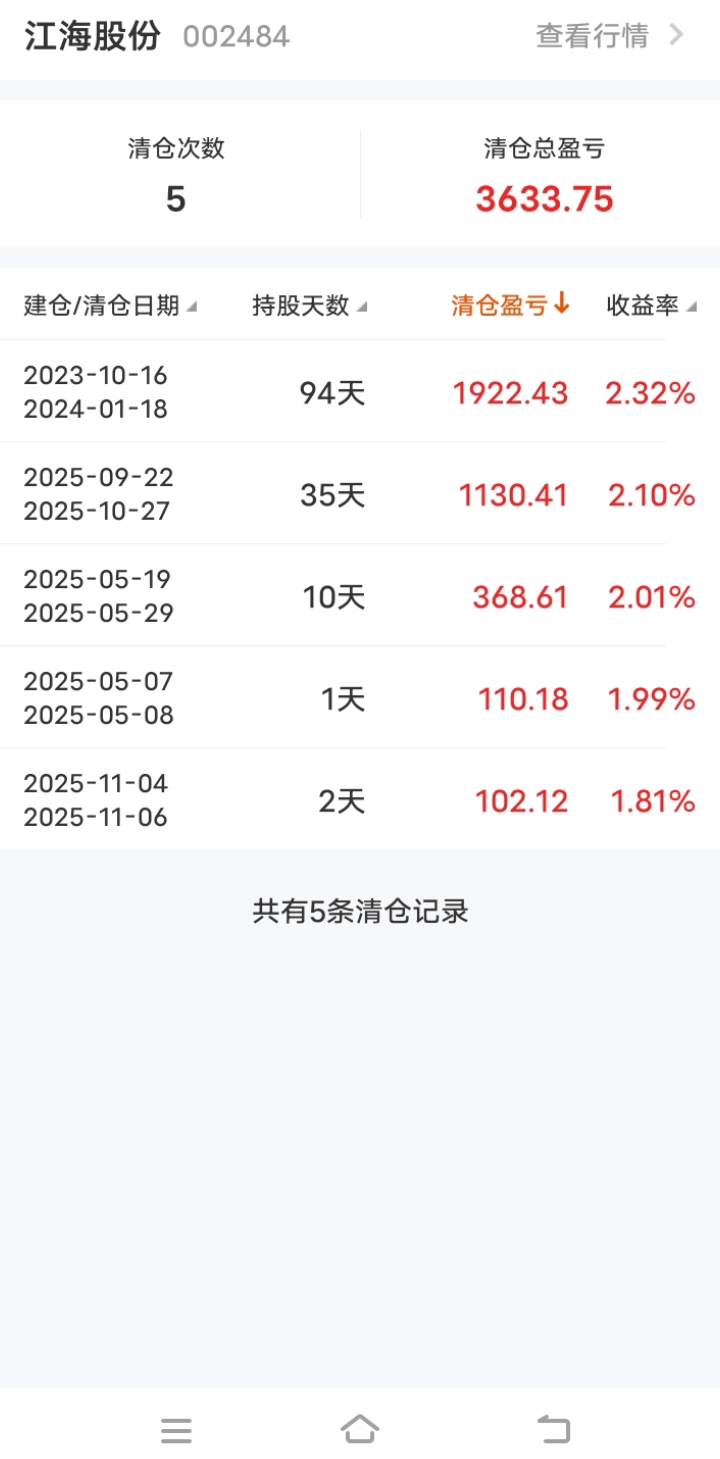Open 查看行情 for 江海股份
This screenshot has height=1459, width=720.
[610, 36]
